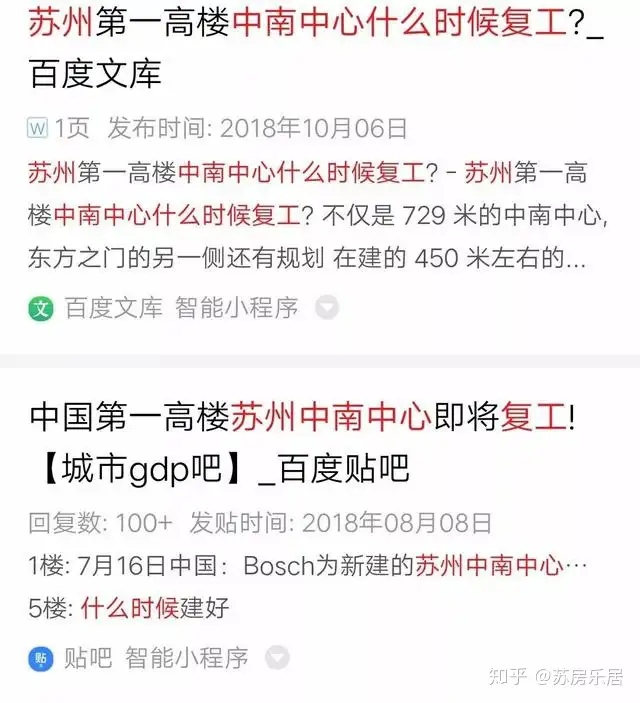
Task: Expand the dropdown next to 百度文库 智能小程序
Action: [327, 307]
